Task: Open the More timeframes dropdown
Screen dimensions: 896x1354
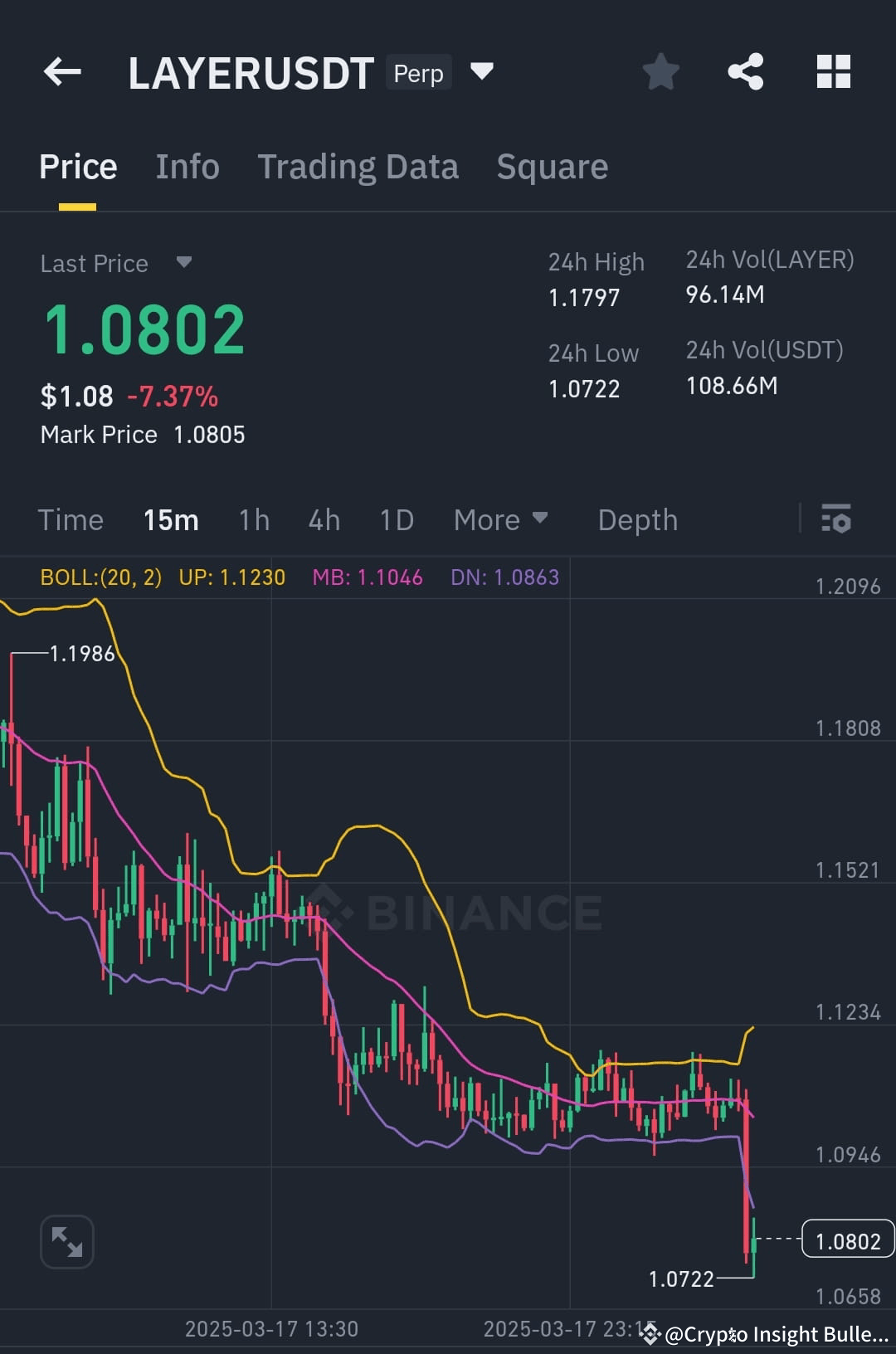Action: [501, 520]
